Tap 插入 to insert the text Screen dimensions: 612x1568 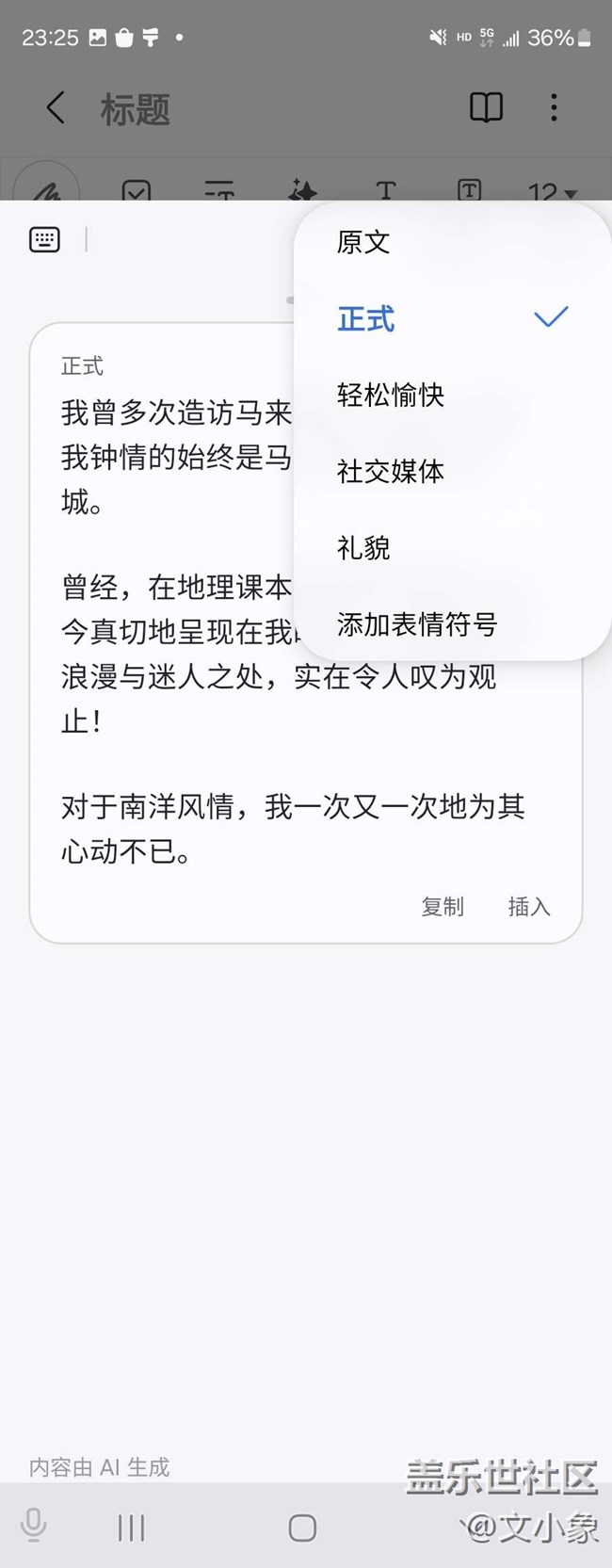pyautogui.click(x=528, y=906)
